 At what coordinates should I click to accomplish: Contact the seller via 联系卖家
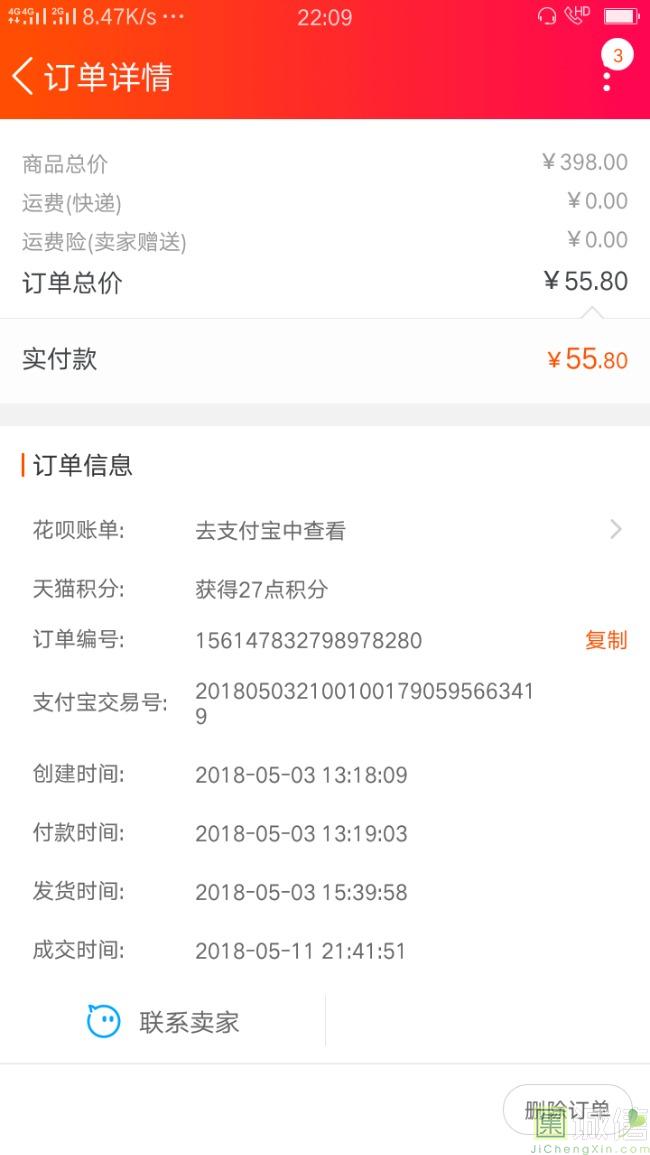click(164, 1022)
